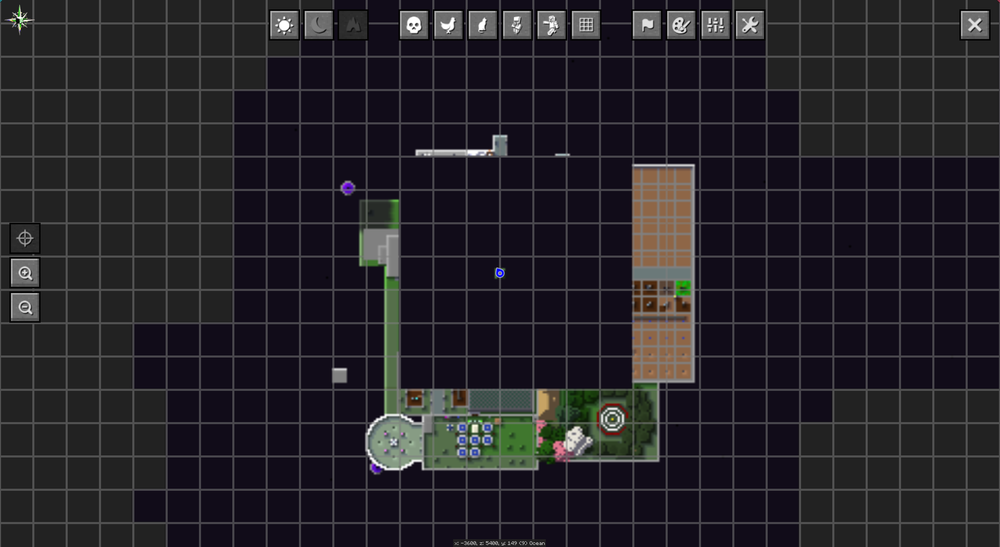
Task: Toggle animals chicken icon
Action: click(449, 25)
